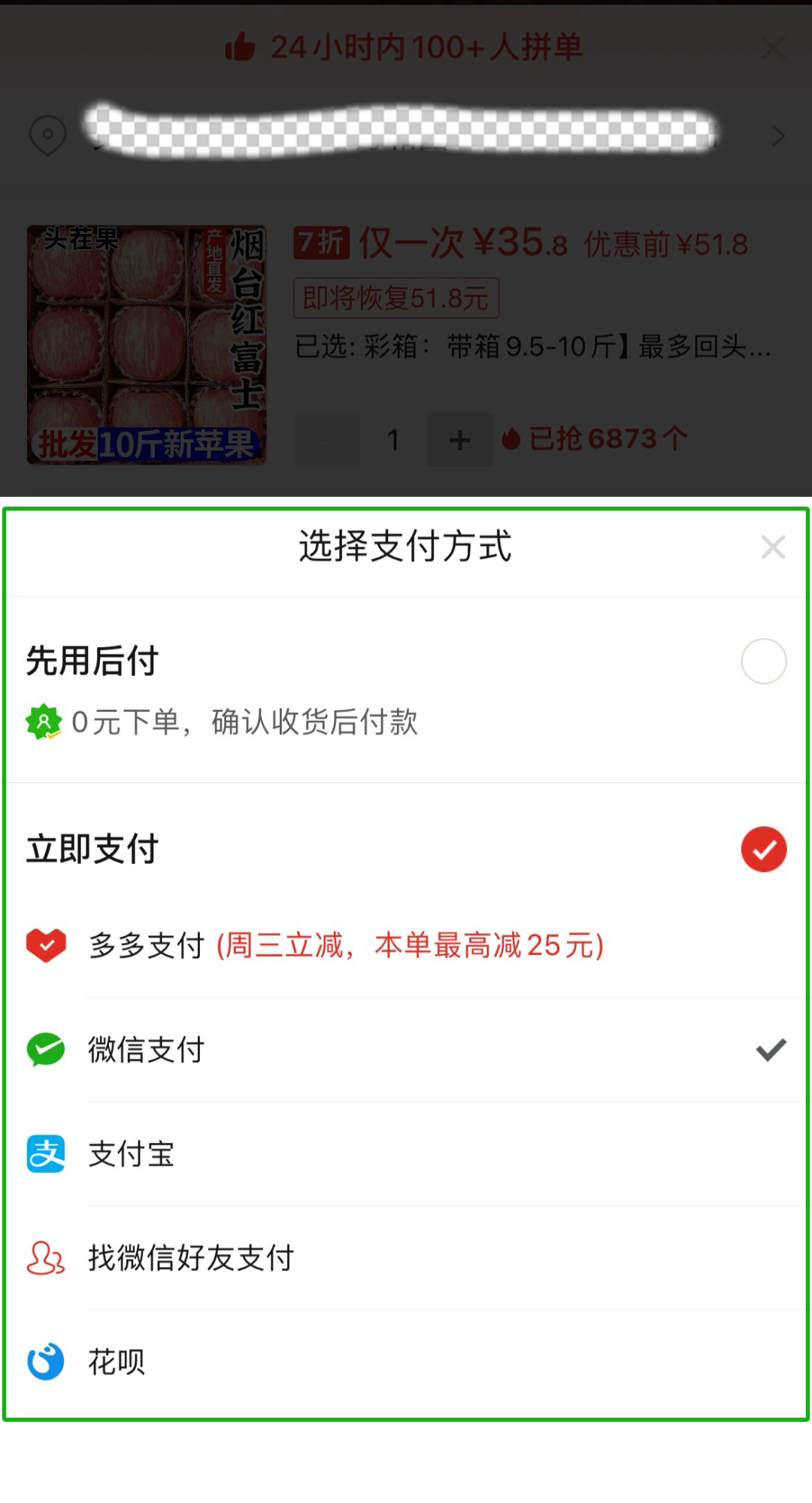
Task: Expand the delivery address row chevron
Action: pos(779,136)
